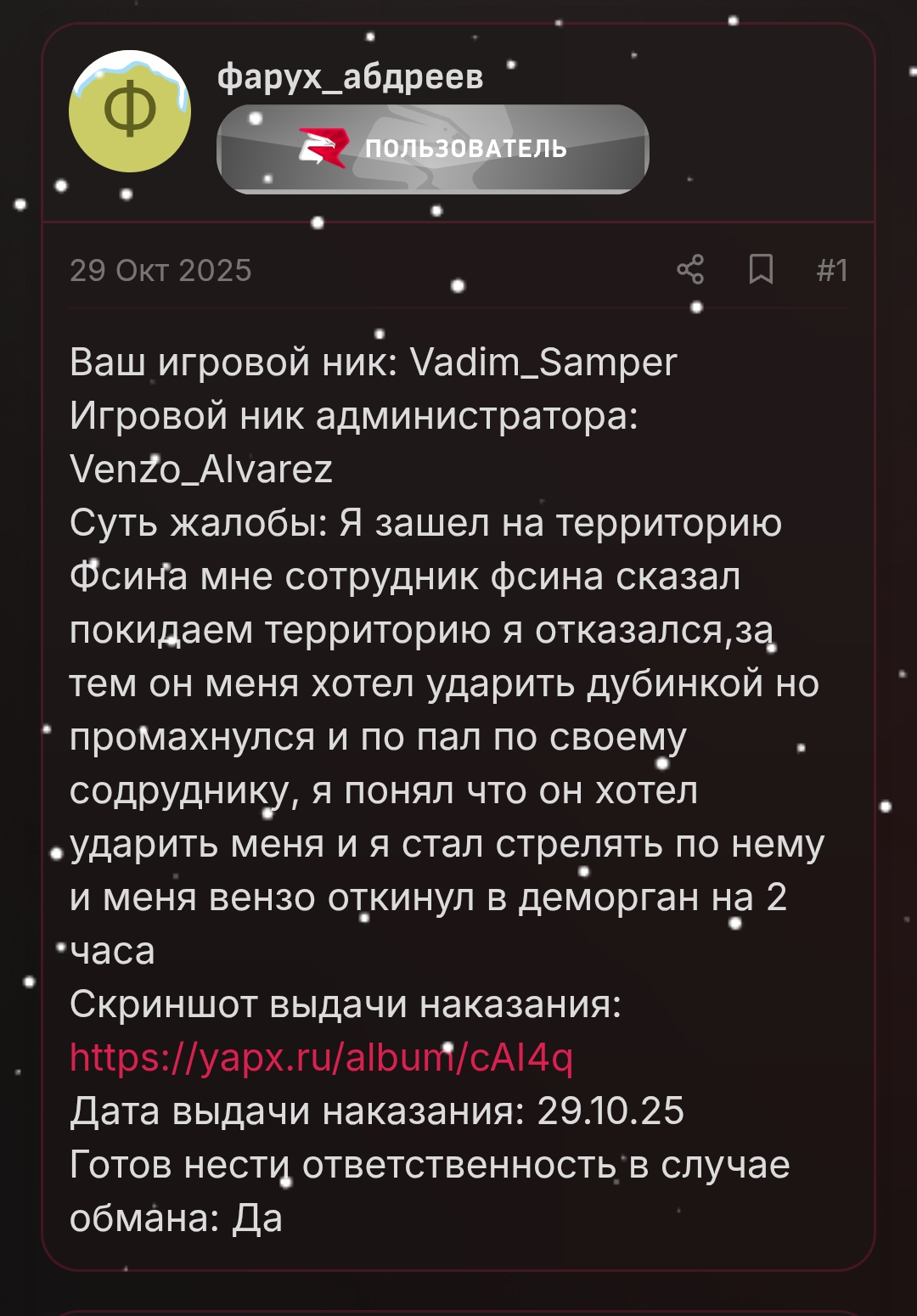The image size is (917, 1316).
Task: Open the фарух_абдреев username link
Action: pyautogui.click(x=350, y=77)
